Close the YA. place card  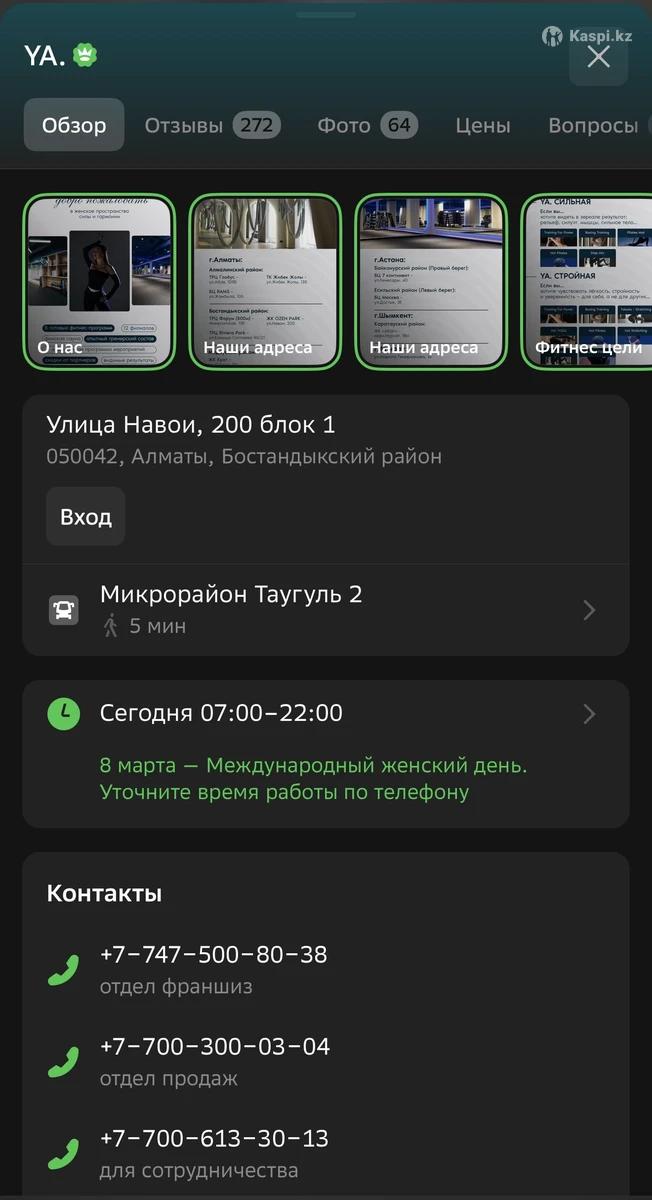coord(598,57)
